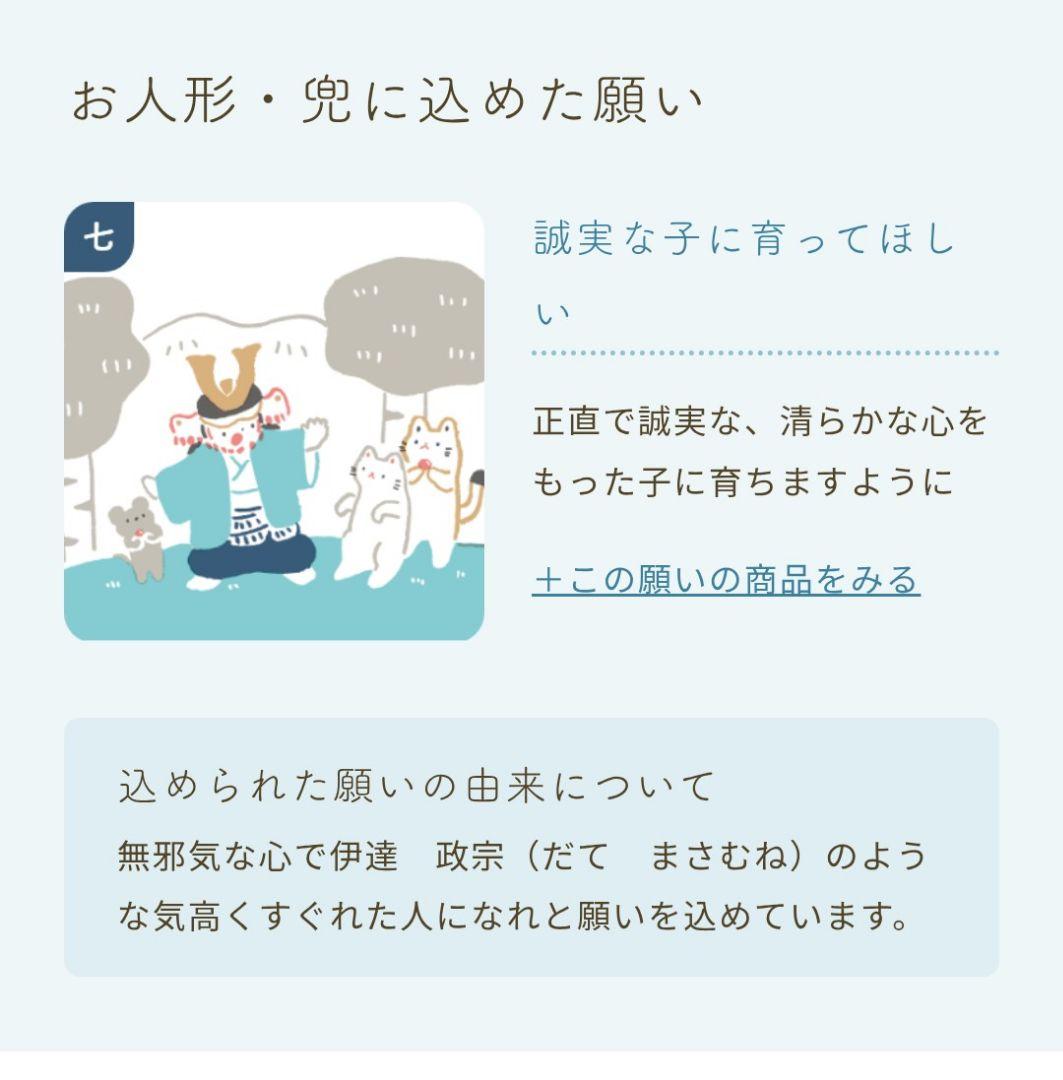Click the orange cat waving illustration
Screen dimensions: 1063x1080
432,460
